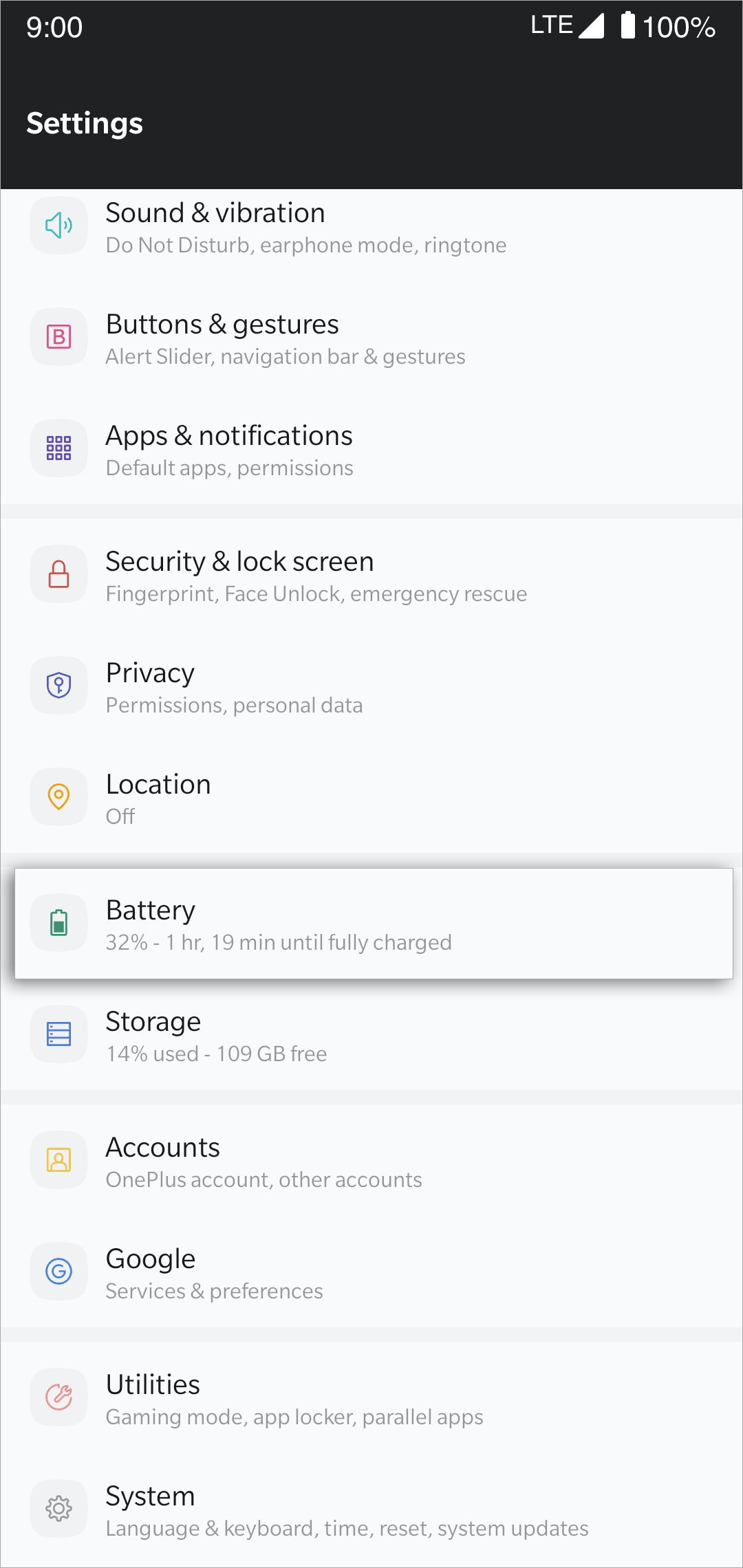Image resolution: width=743 pixels, height=1568 pixels.
Task: Open Accounts settings
Action: pos(371,1161)
